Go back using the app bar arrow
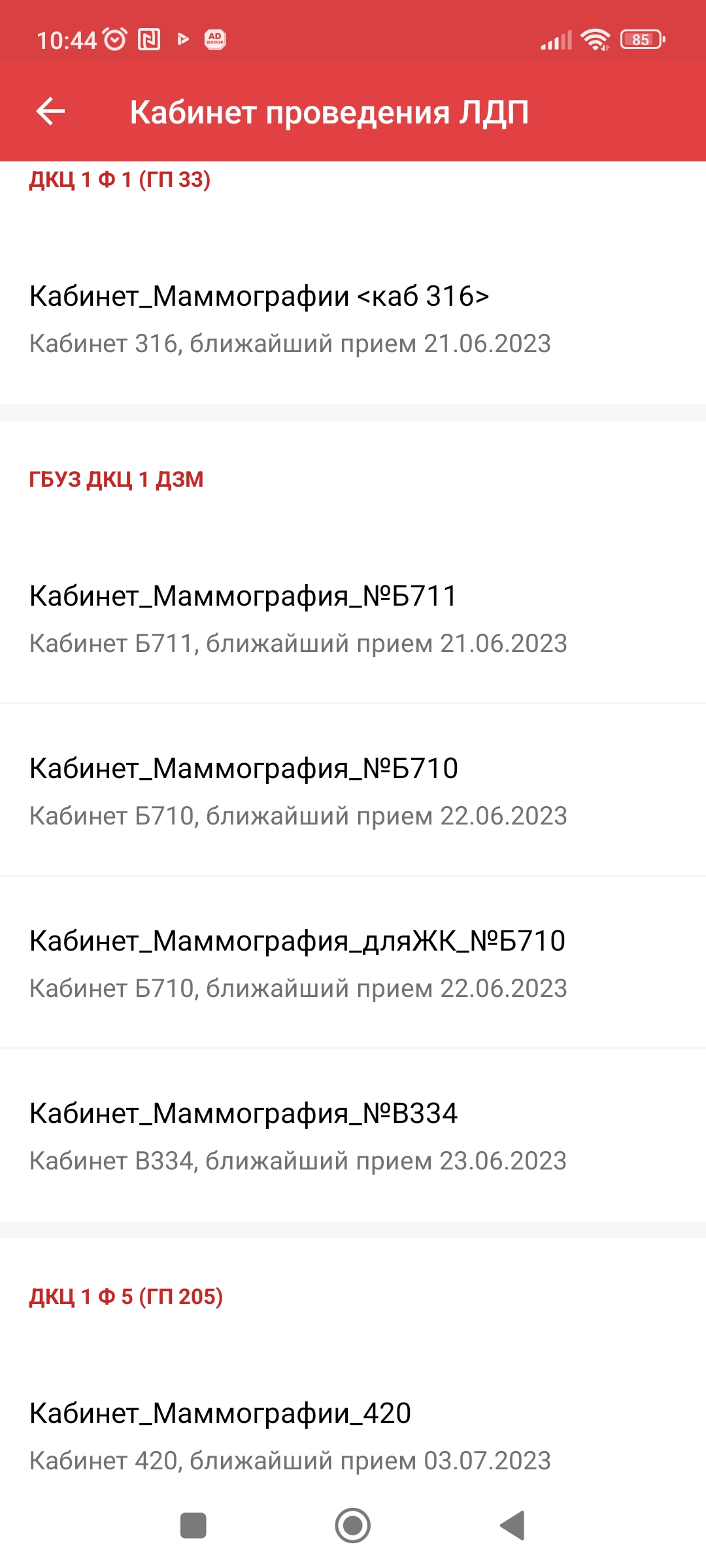 50,111
